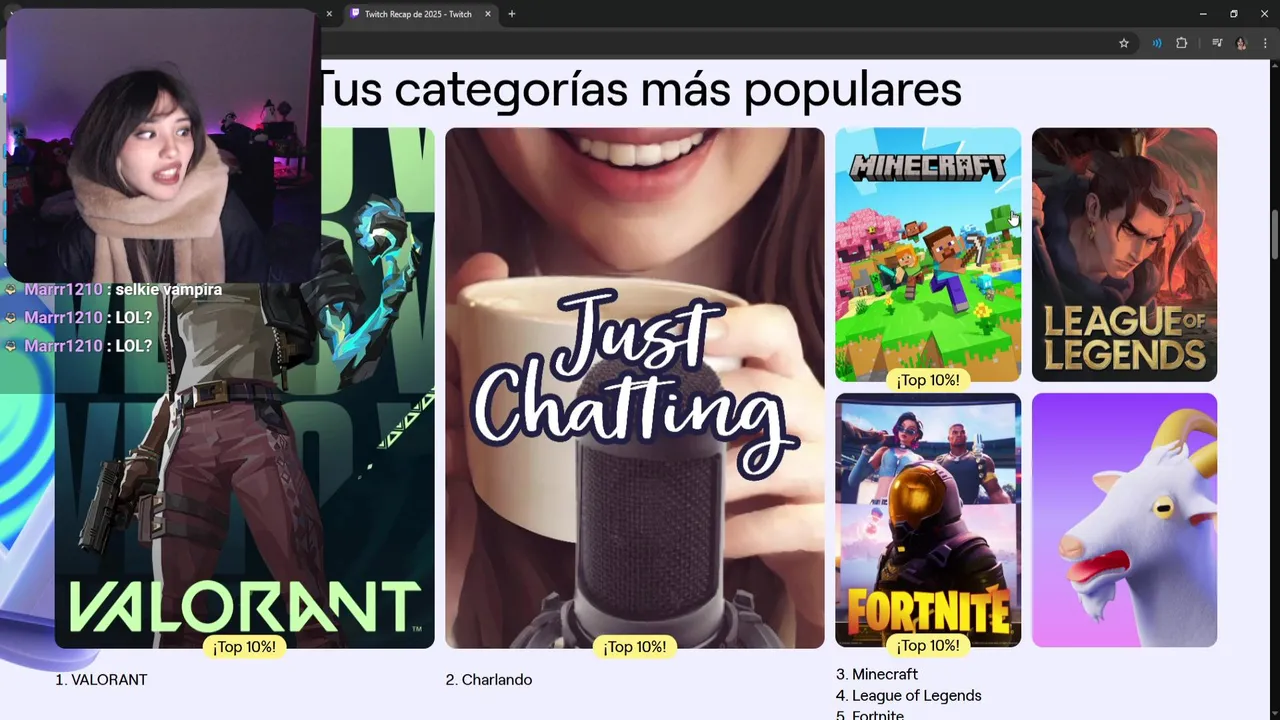This screenshot has height=720, width=1280.
Task: Open the goat category tile
Action: tap(1124, 519)
